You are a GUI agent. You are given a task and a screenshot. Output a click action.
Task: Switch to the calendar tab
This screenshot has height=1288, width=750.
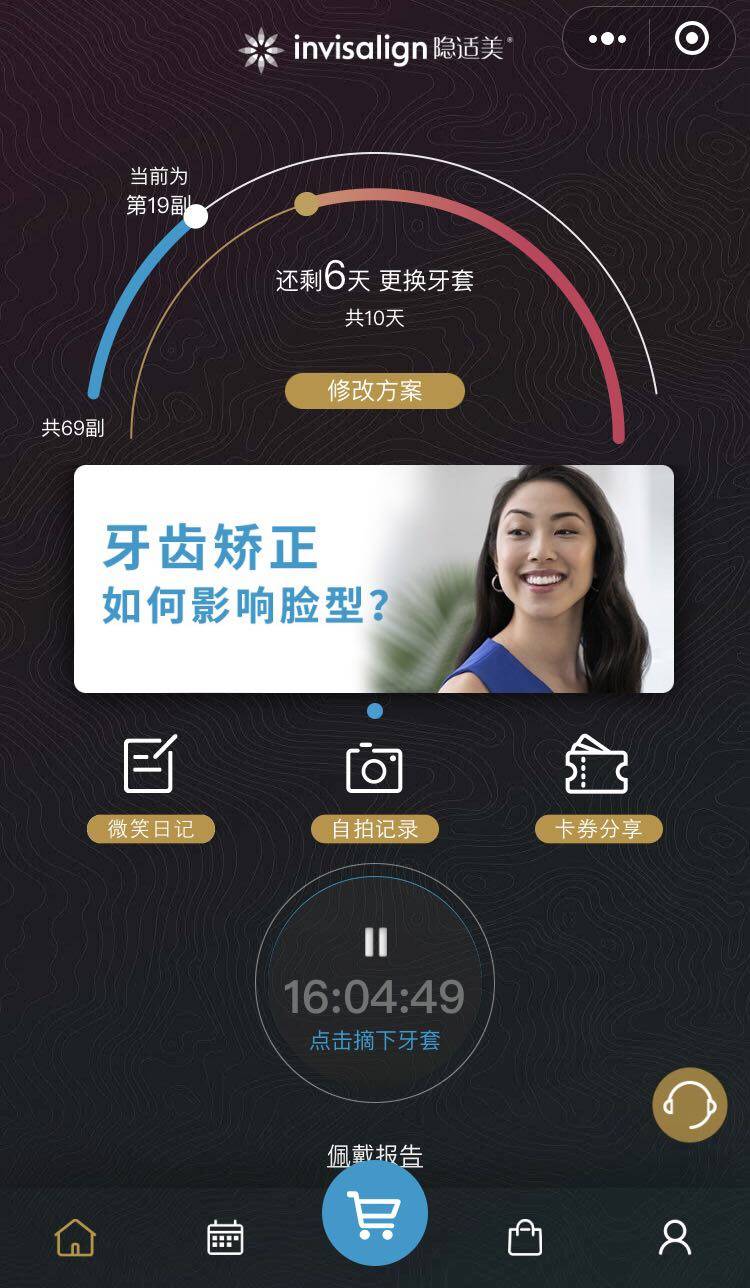click(x=225, y=1238)
